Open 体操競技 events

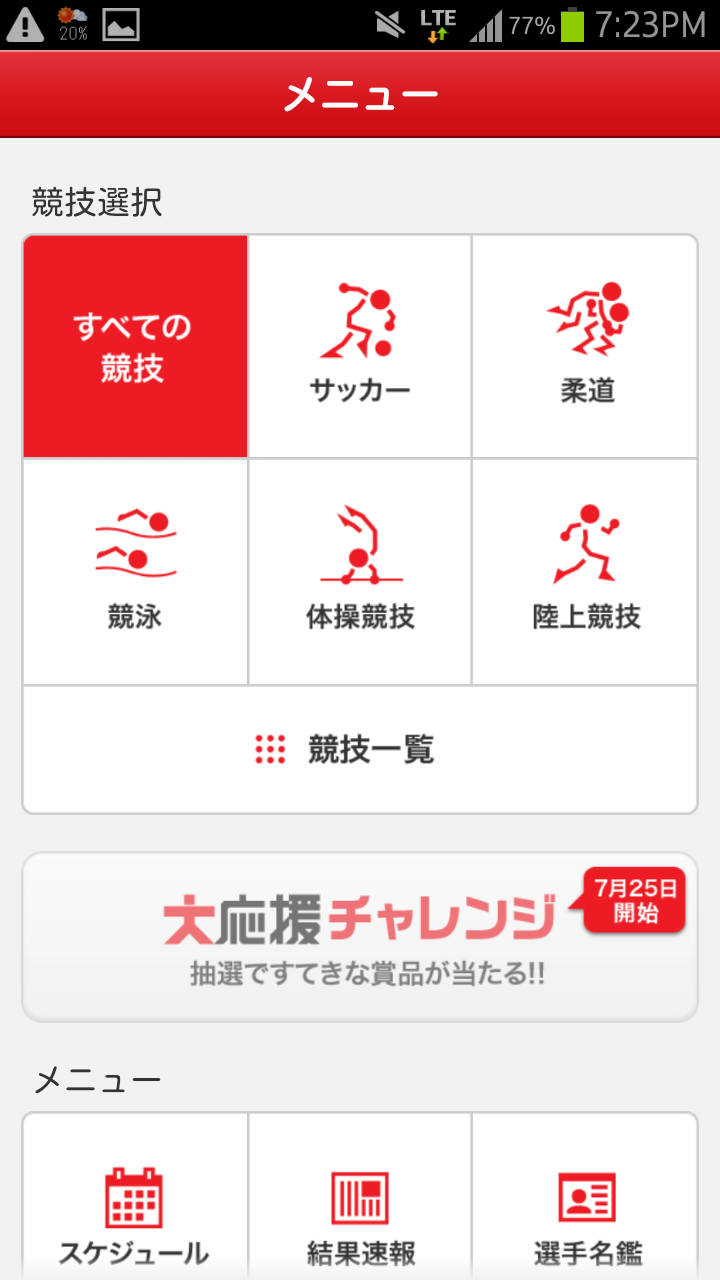(360, 572)
